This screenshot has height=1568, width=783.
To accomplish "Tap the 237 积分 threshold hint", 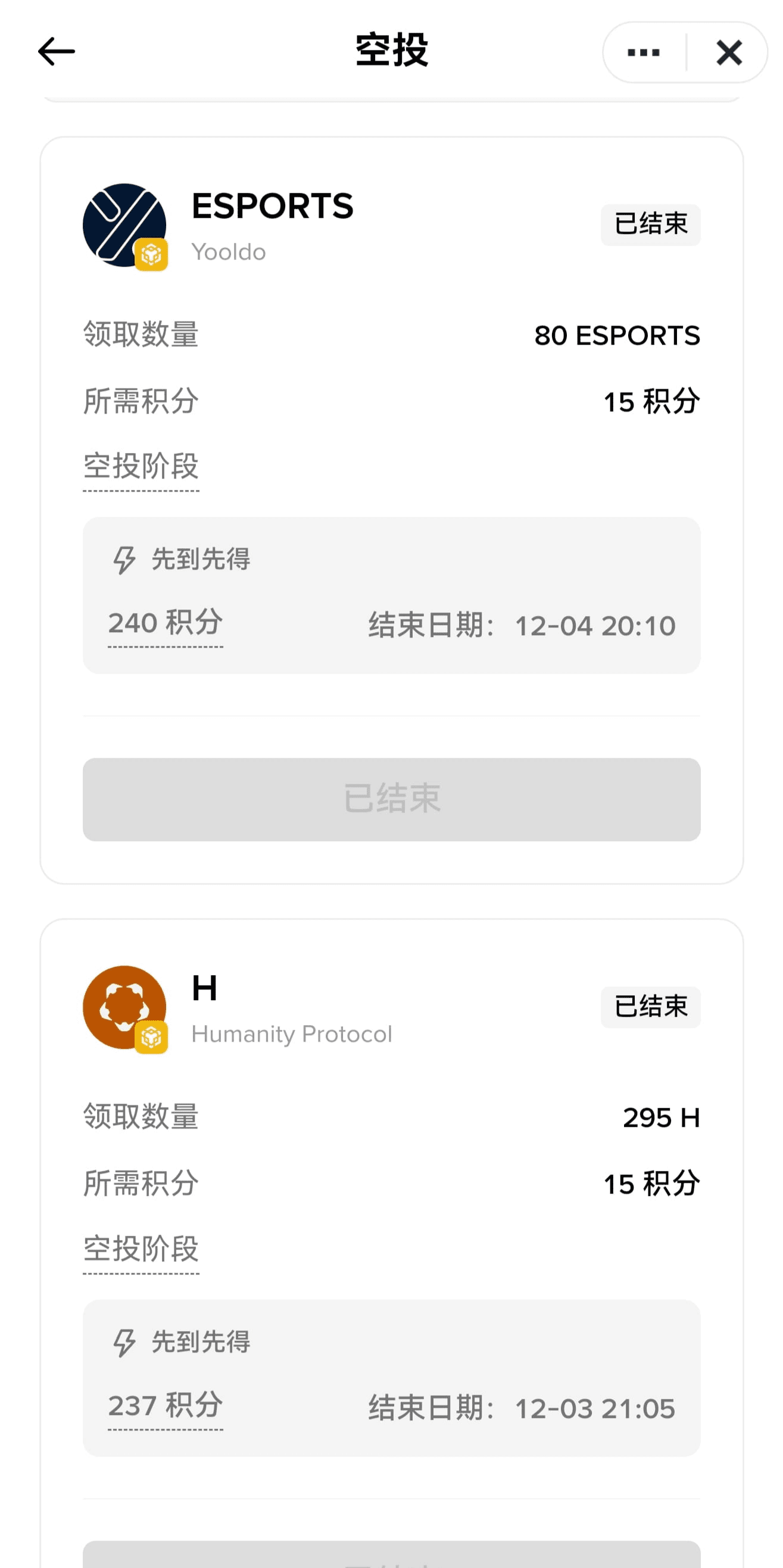I will coord(166,1407).
